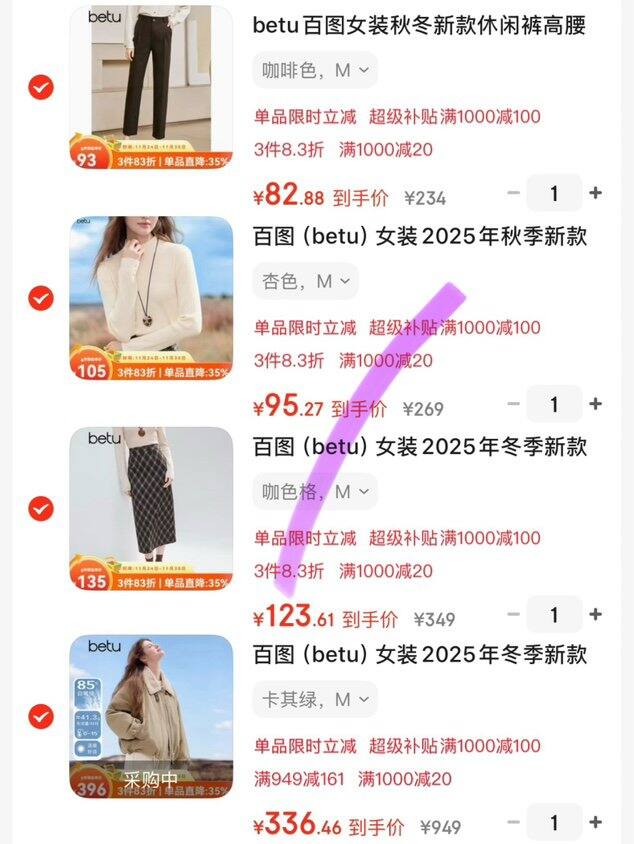Viewport: 634px width, 844px height.
Task: Change the 杏色, M variant selection
Action: pos(304,281)
